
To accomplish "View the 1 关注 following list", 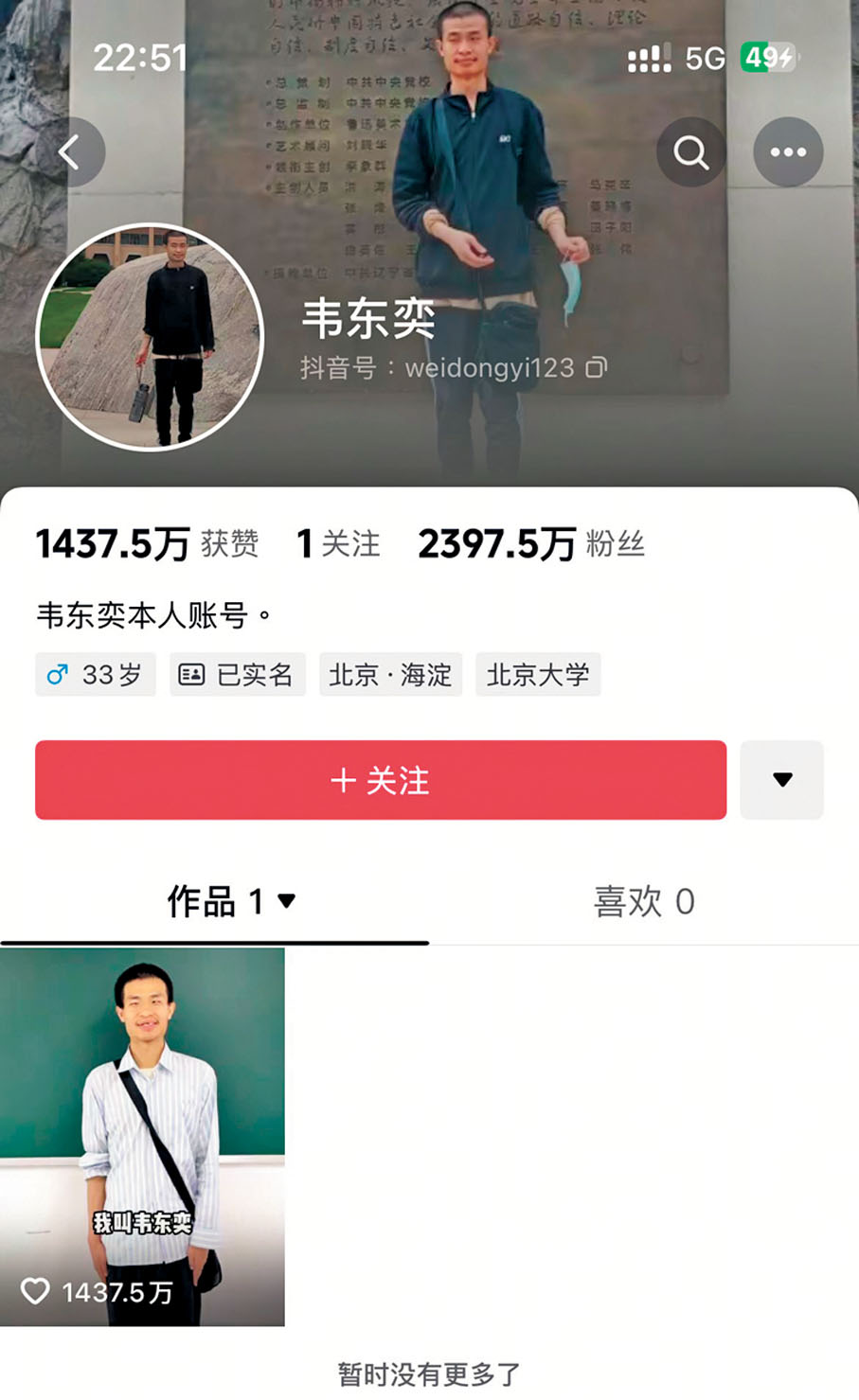I will (x=338, y=544).
